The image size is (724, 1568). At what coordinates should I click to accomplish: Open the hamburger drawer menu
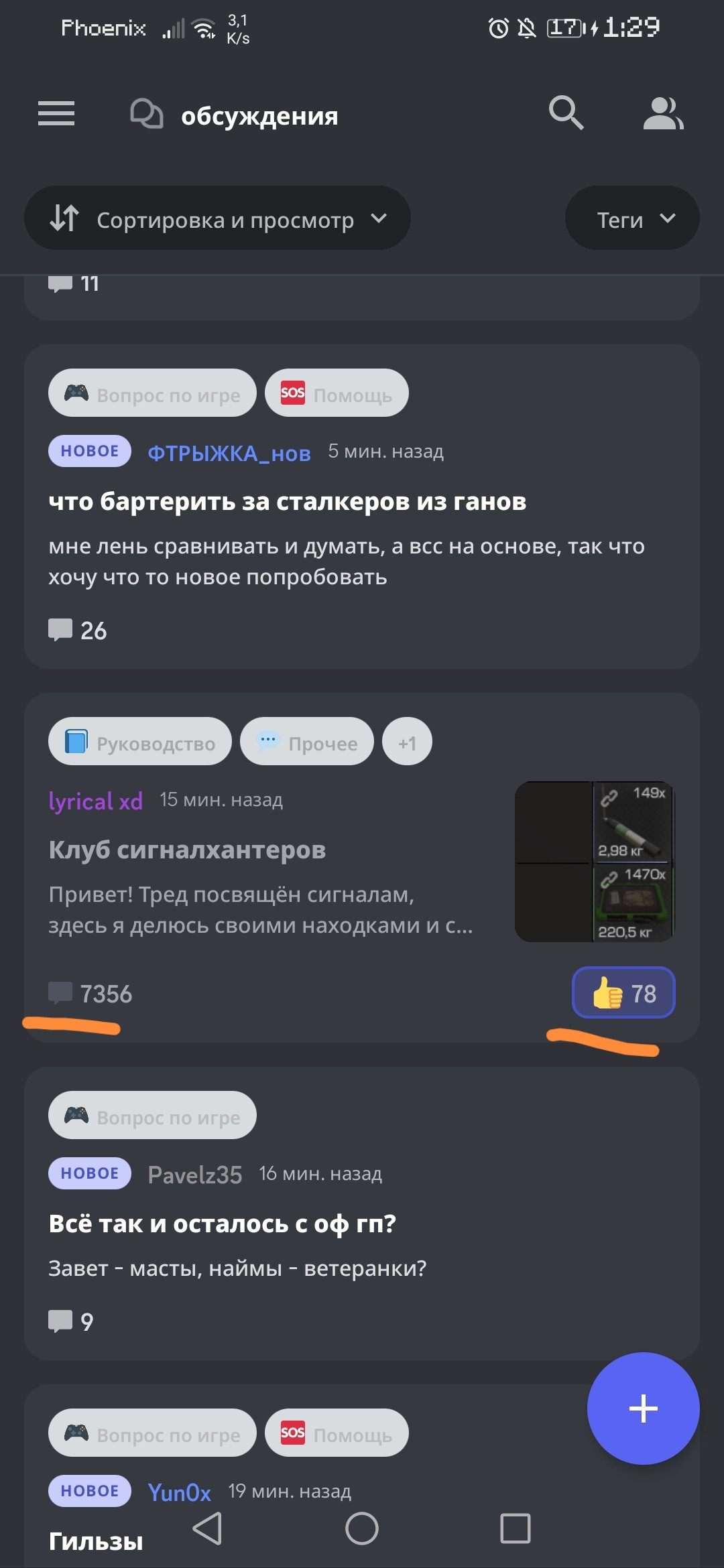56,113
